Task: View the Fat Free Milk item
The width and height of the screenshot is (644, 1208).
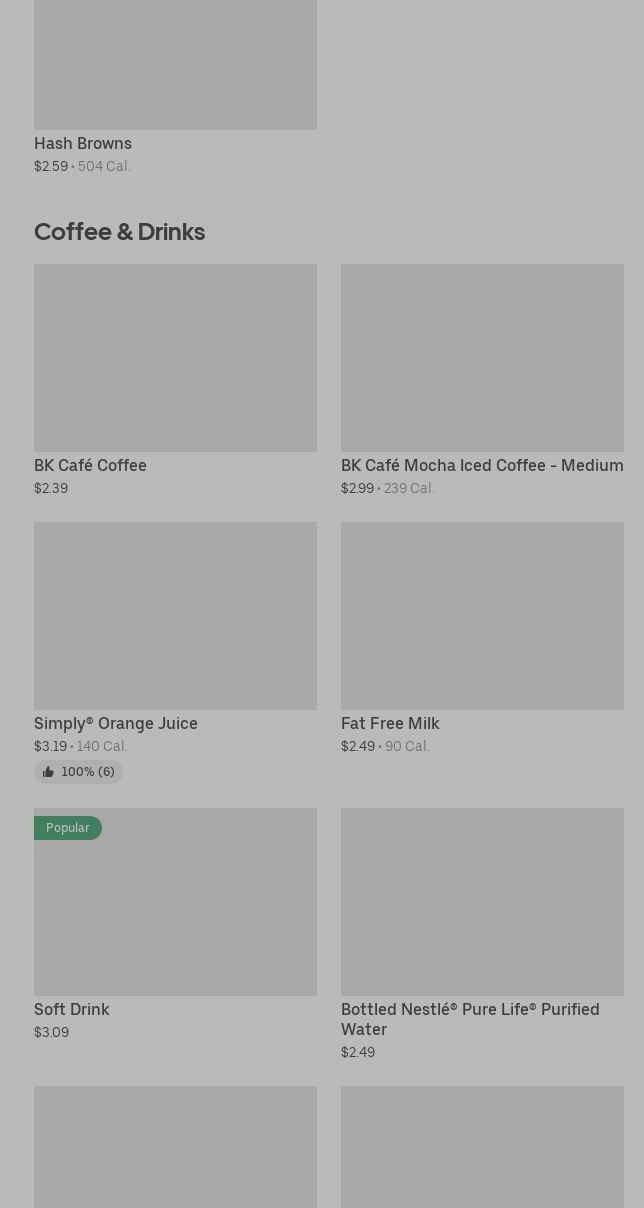Action: click(x=482, y=639)
